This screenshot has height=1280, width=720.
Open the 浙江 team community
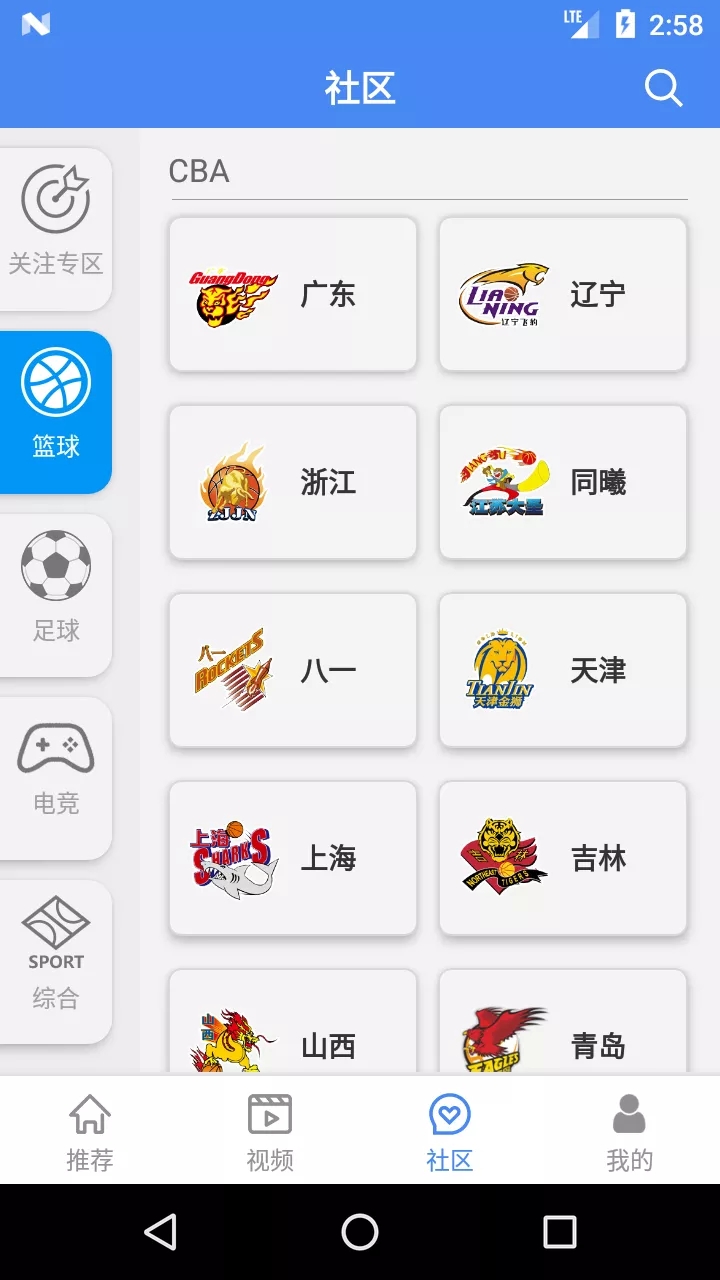point(293,482)
